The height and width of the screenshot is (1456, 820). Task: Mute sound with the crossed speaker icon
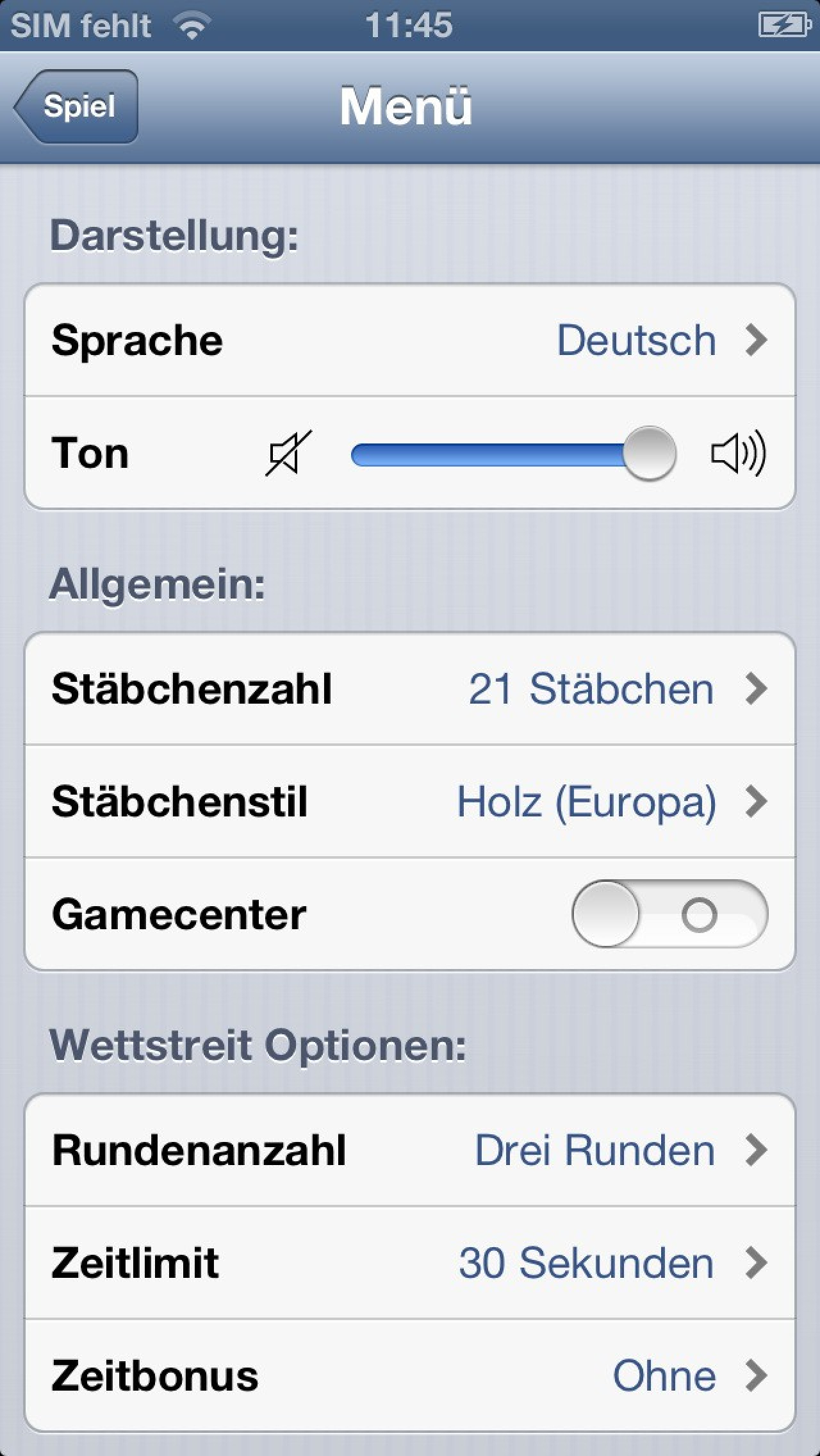pyautogui.click(x=288, y=454)
